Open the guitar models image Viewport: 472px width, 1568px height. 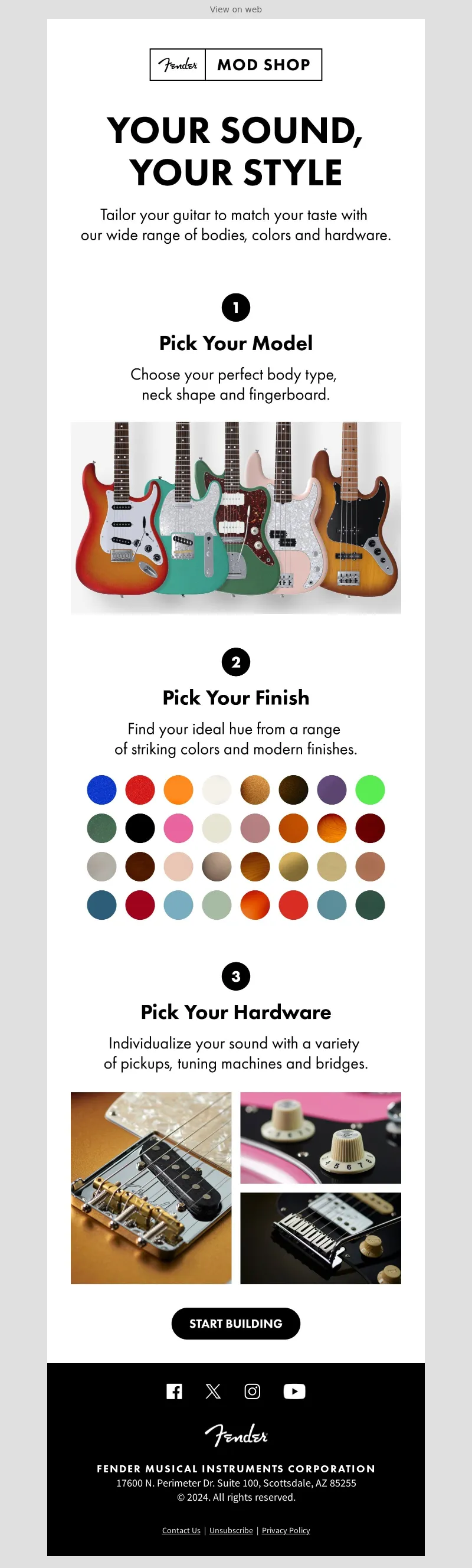235,517
